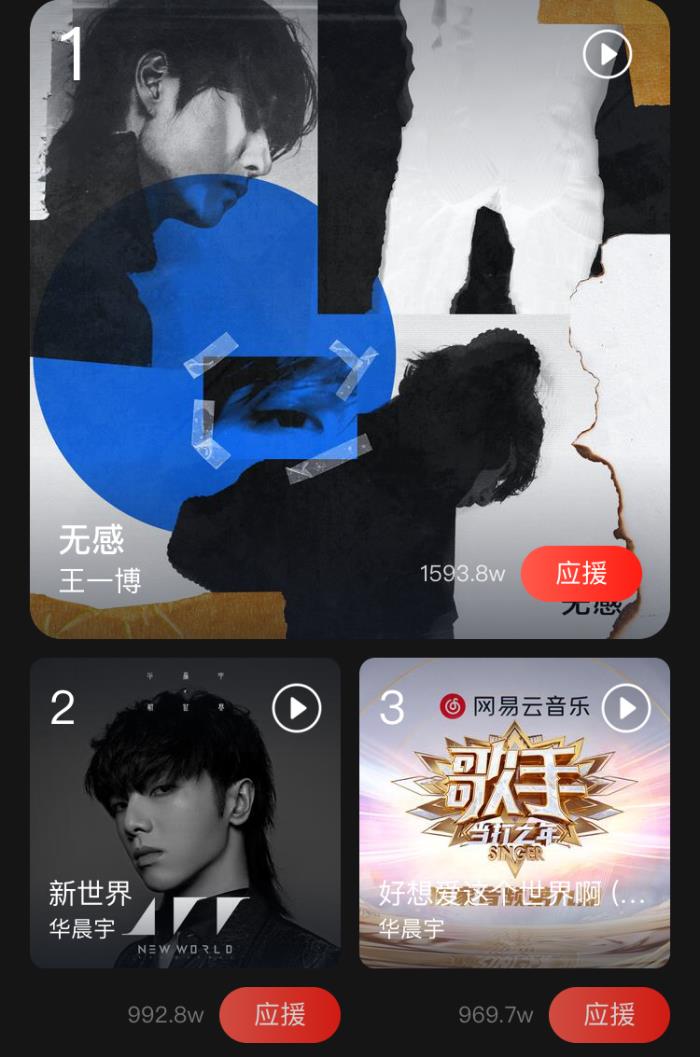
Task: Tap 应援 next to 969.7w
Action: click(x=609, y=1014)
